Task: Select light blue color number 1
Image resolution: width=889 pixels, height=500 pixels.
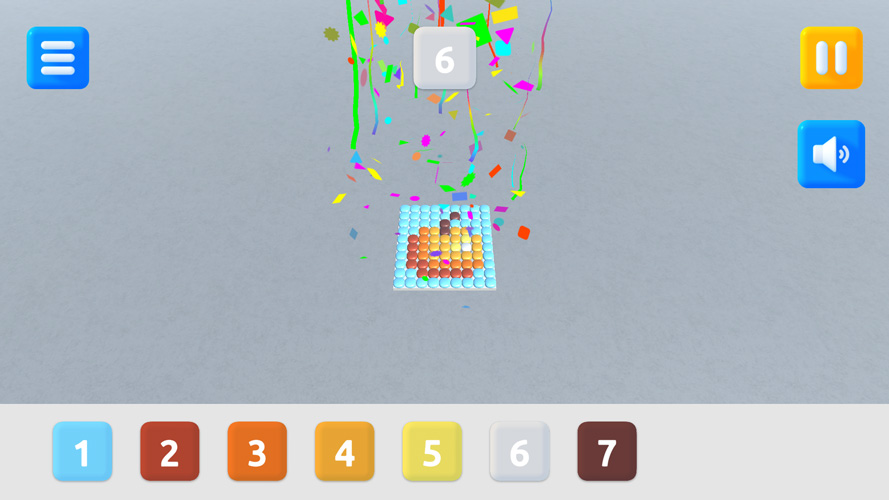Action: [x=82, y=452]
